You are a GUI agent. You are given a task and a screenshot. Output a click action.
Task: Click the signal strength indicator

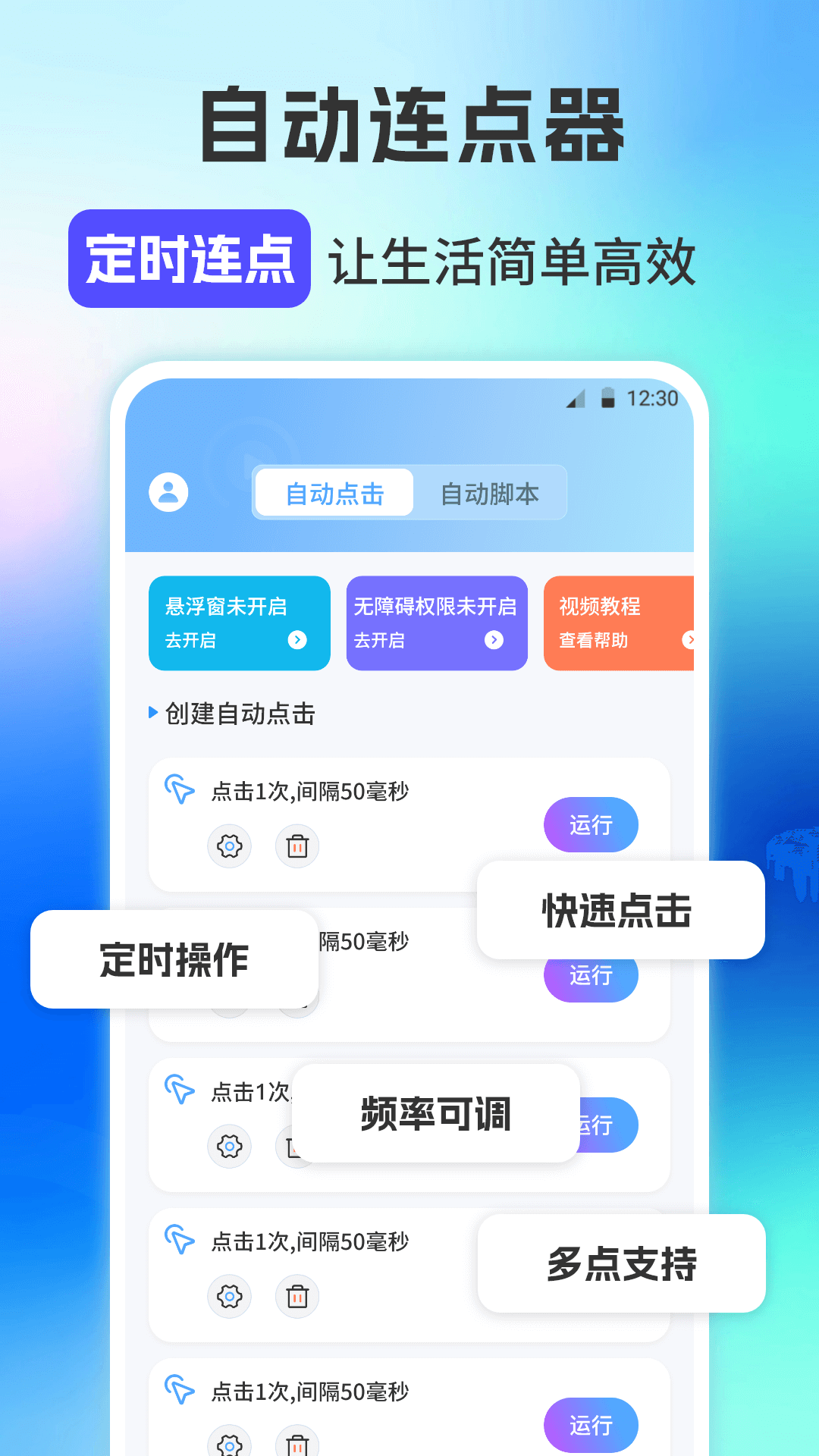coord(578,400)
